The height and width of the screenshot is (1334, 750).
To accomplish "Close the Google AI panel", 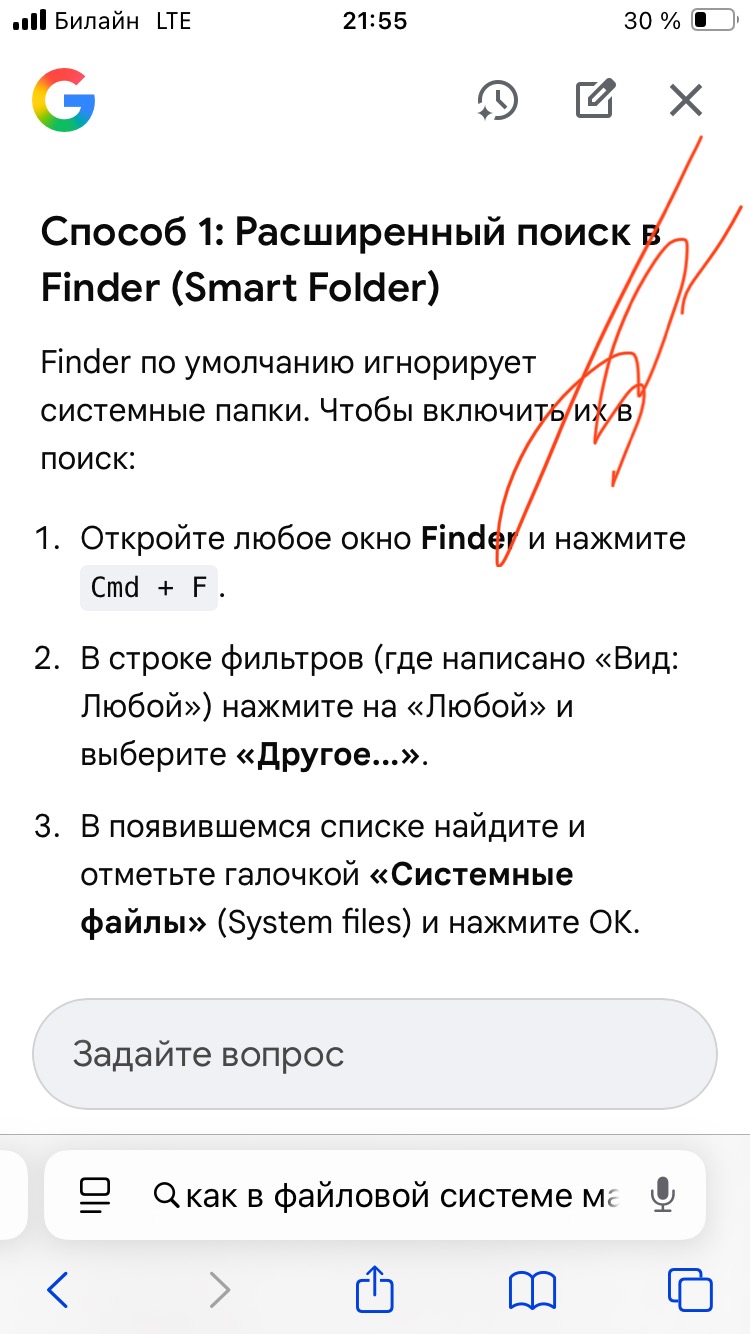I will pos(686,100).
